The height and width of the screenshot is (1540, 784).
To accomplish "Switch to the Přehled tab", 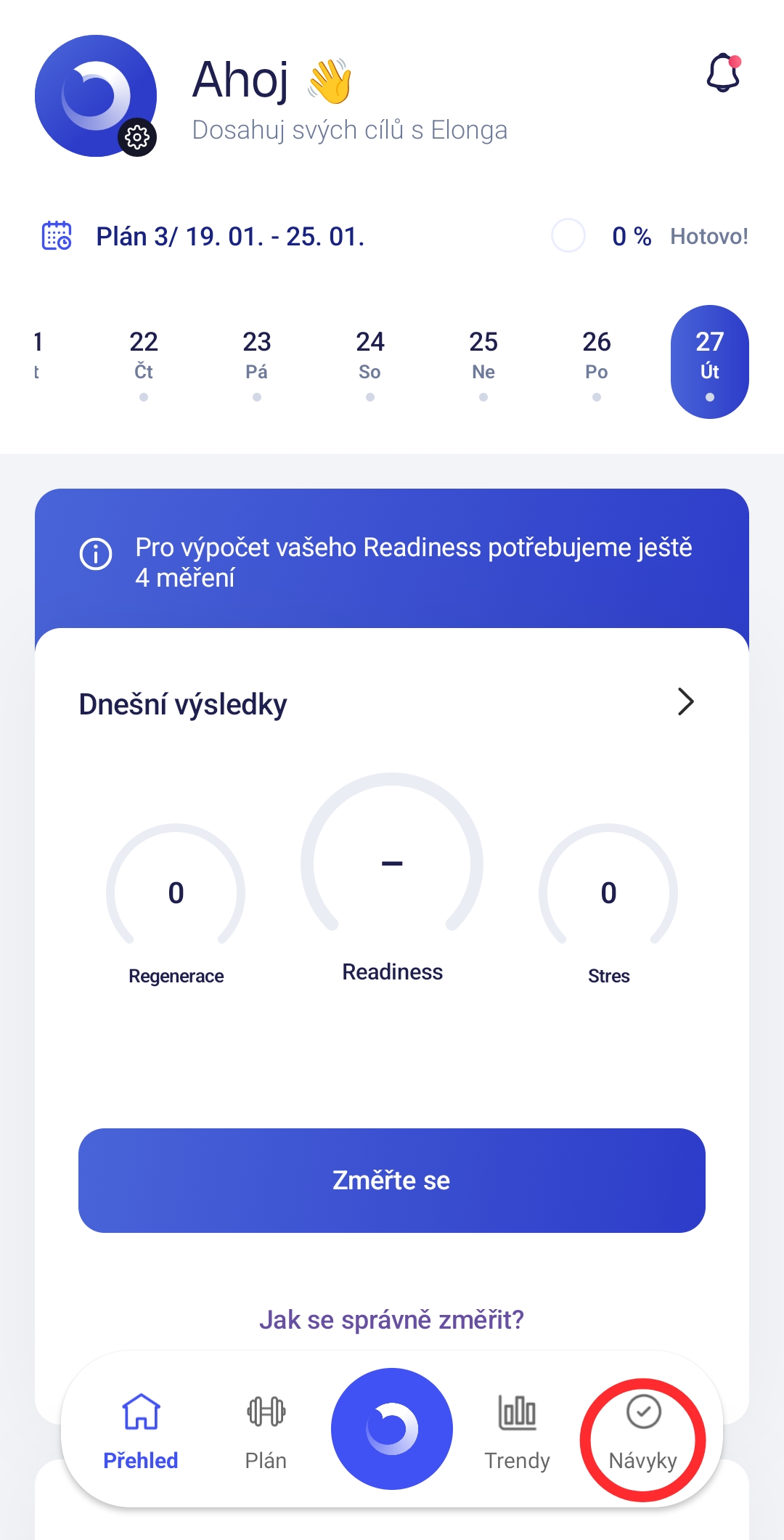I will (x=141, y=1431).
